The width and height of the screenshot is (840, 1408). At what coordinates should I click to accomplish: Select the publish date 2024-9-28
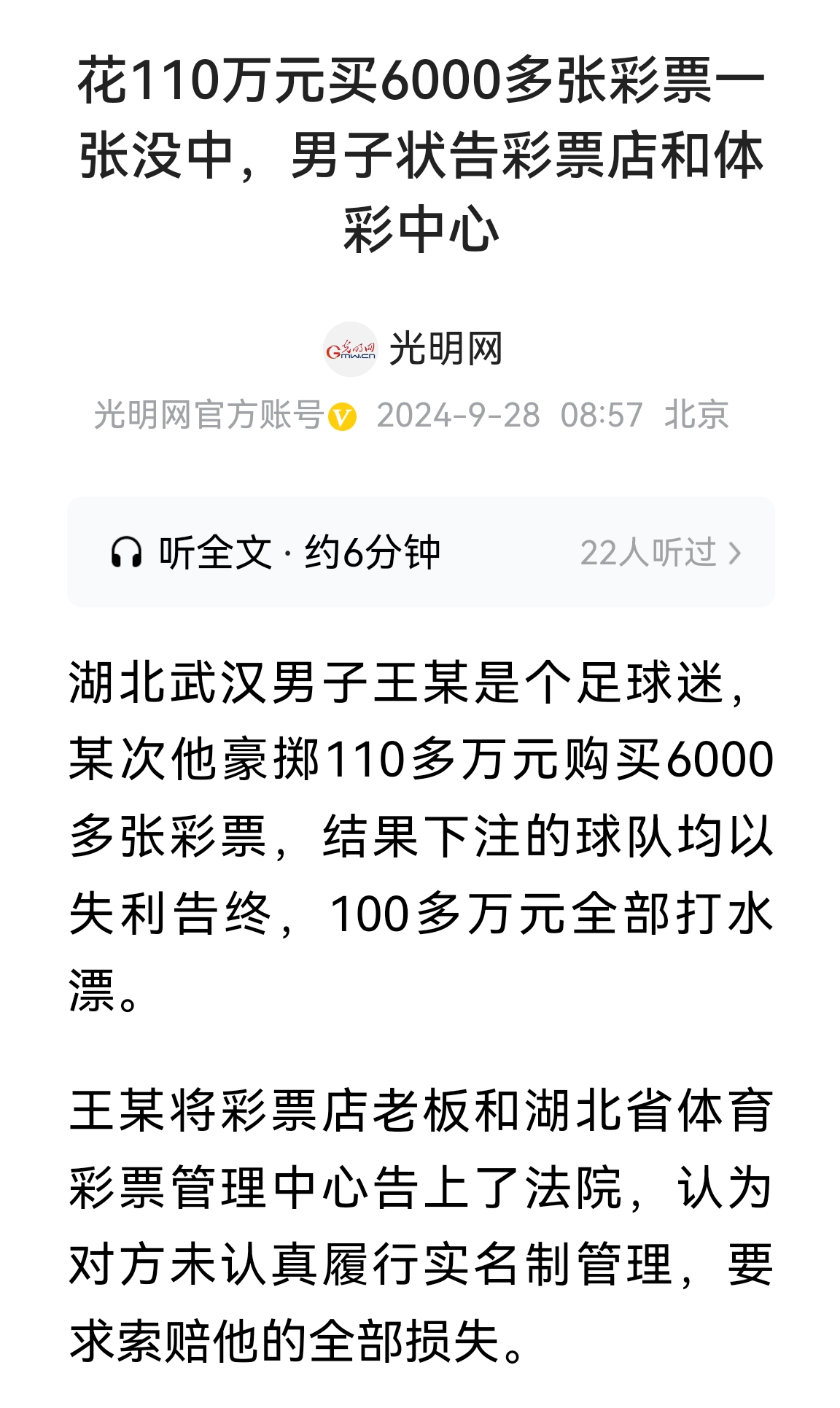click(459, 416)
